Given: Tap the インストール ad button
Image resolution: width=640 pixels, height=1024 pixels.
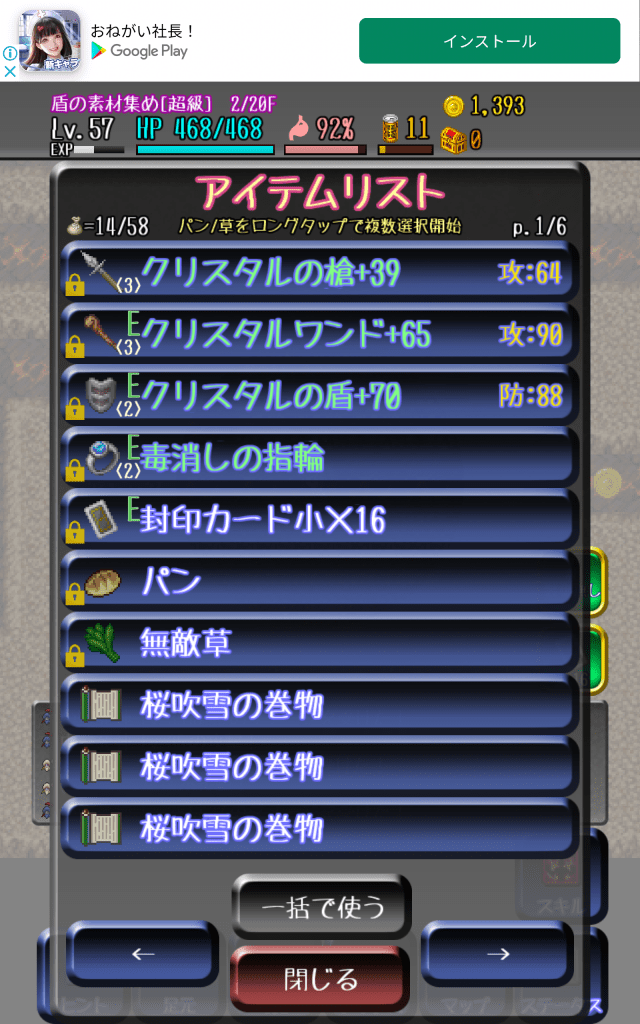Looking at the screenshot, I should (x=489, y=41).
